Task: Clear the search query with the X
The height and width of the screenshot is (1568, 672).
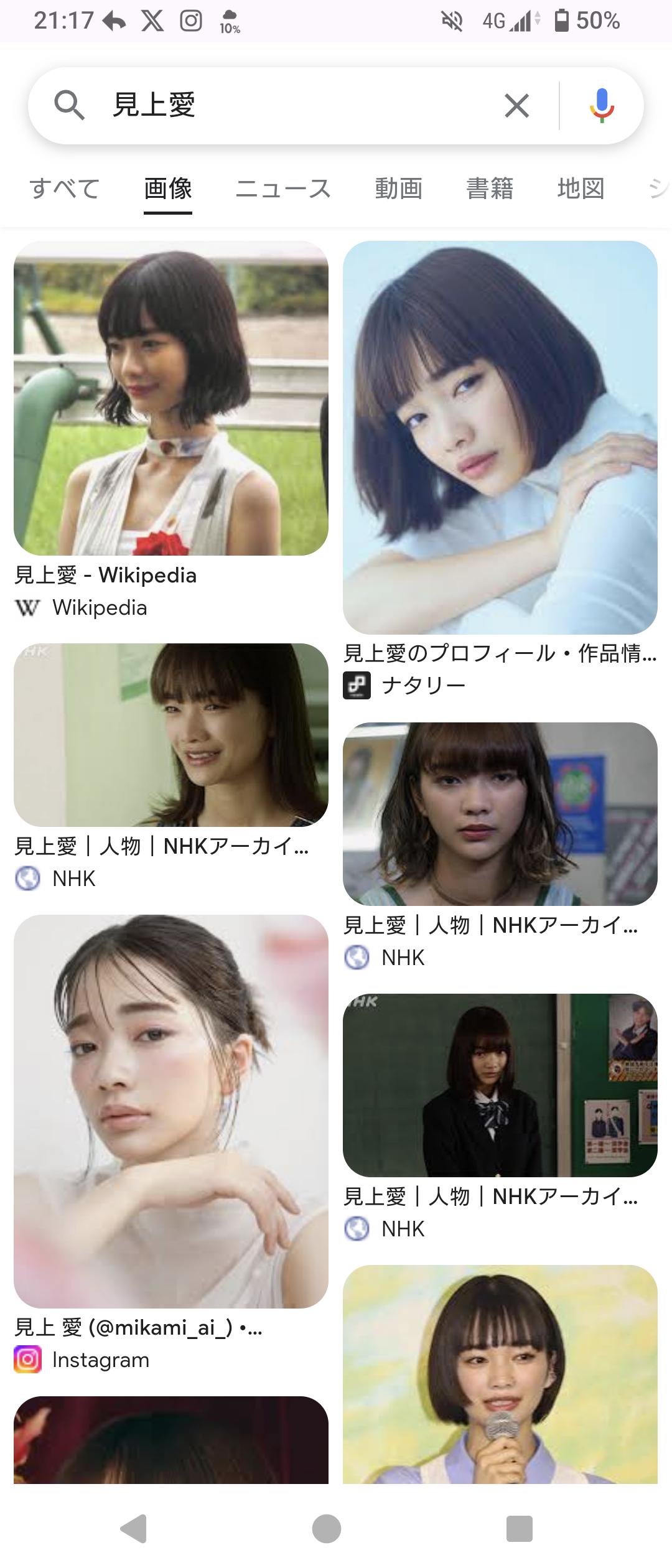Action: 516,106
